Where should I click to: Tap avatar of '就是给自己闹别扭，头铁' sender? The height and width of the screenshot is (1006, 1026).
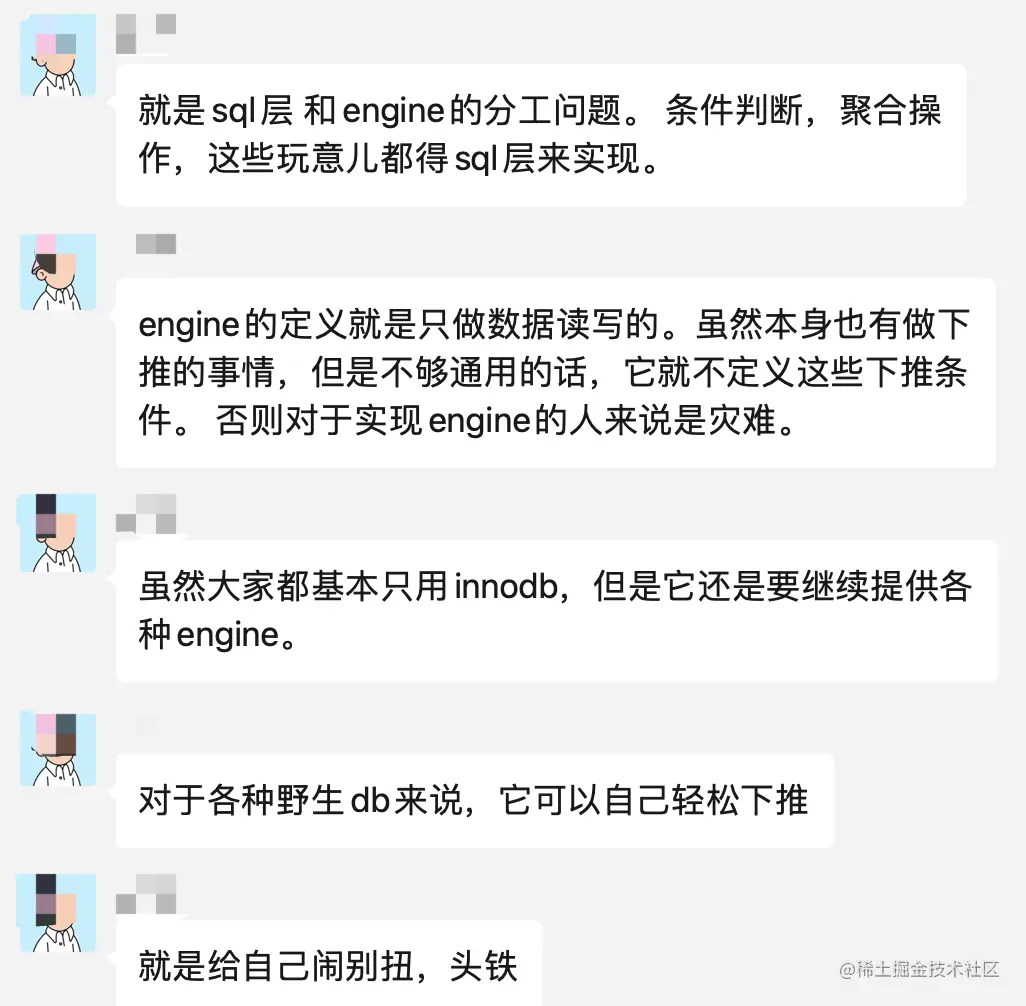pyautogui.click(x=58, y=912)
